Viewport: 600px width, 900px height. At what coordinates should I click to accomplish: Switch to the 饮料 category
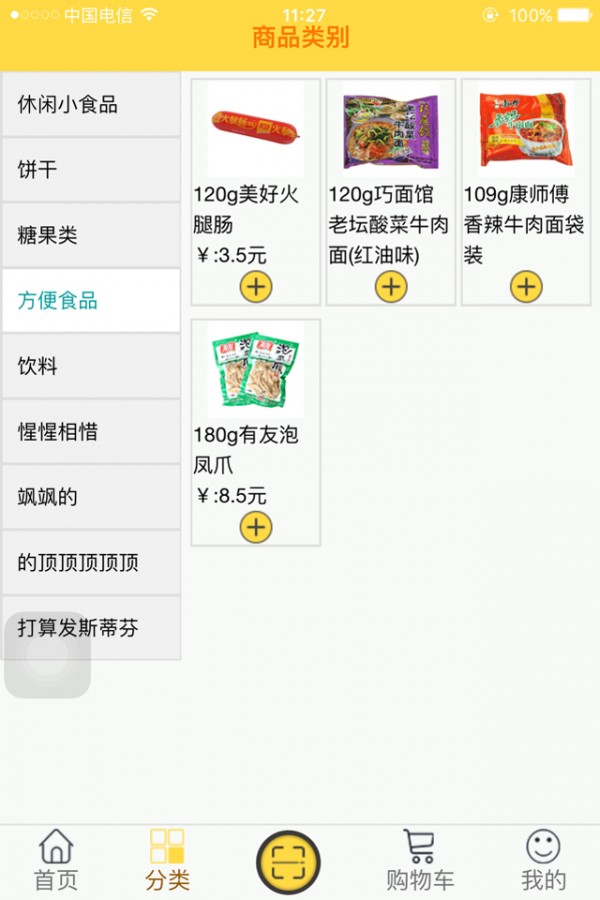click(90, 366)
